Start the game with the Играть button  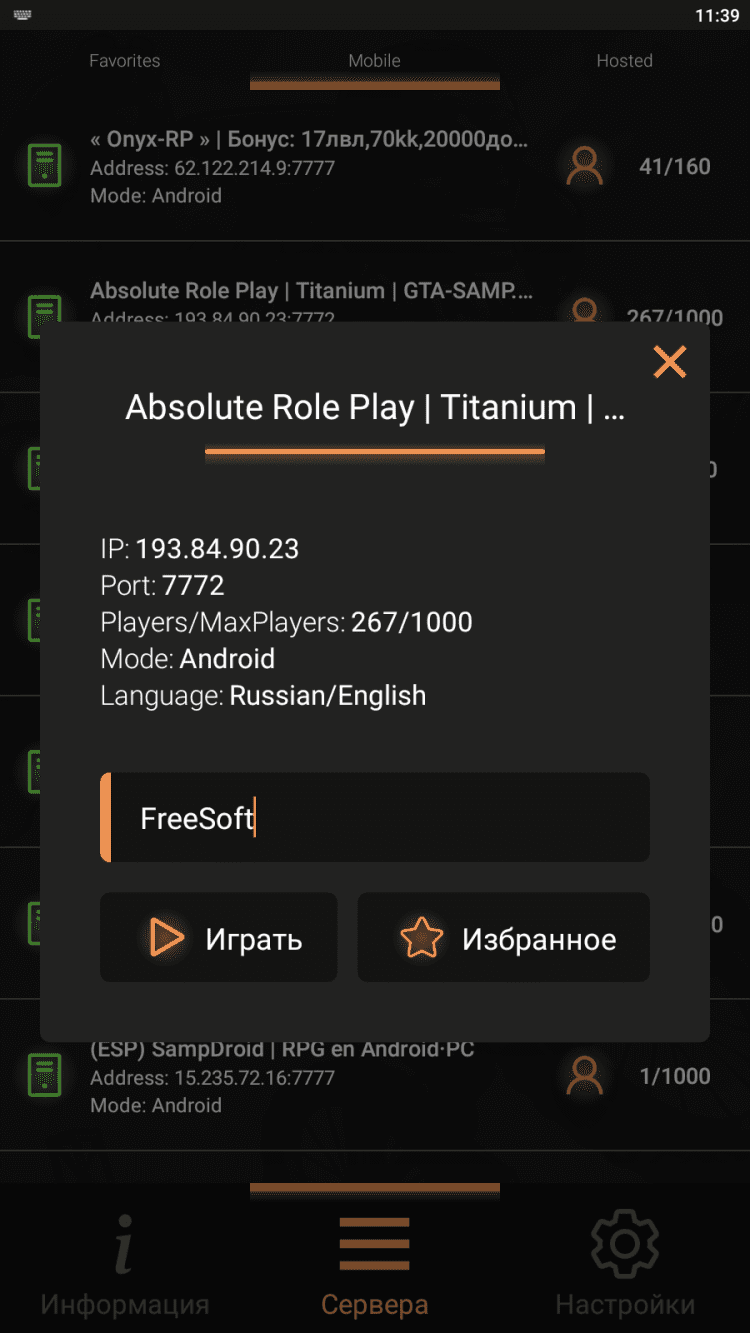219,938
